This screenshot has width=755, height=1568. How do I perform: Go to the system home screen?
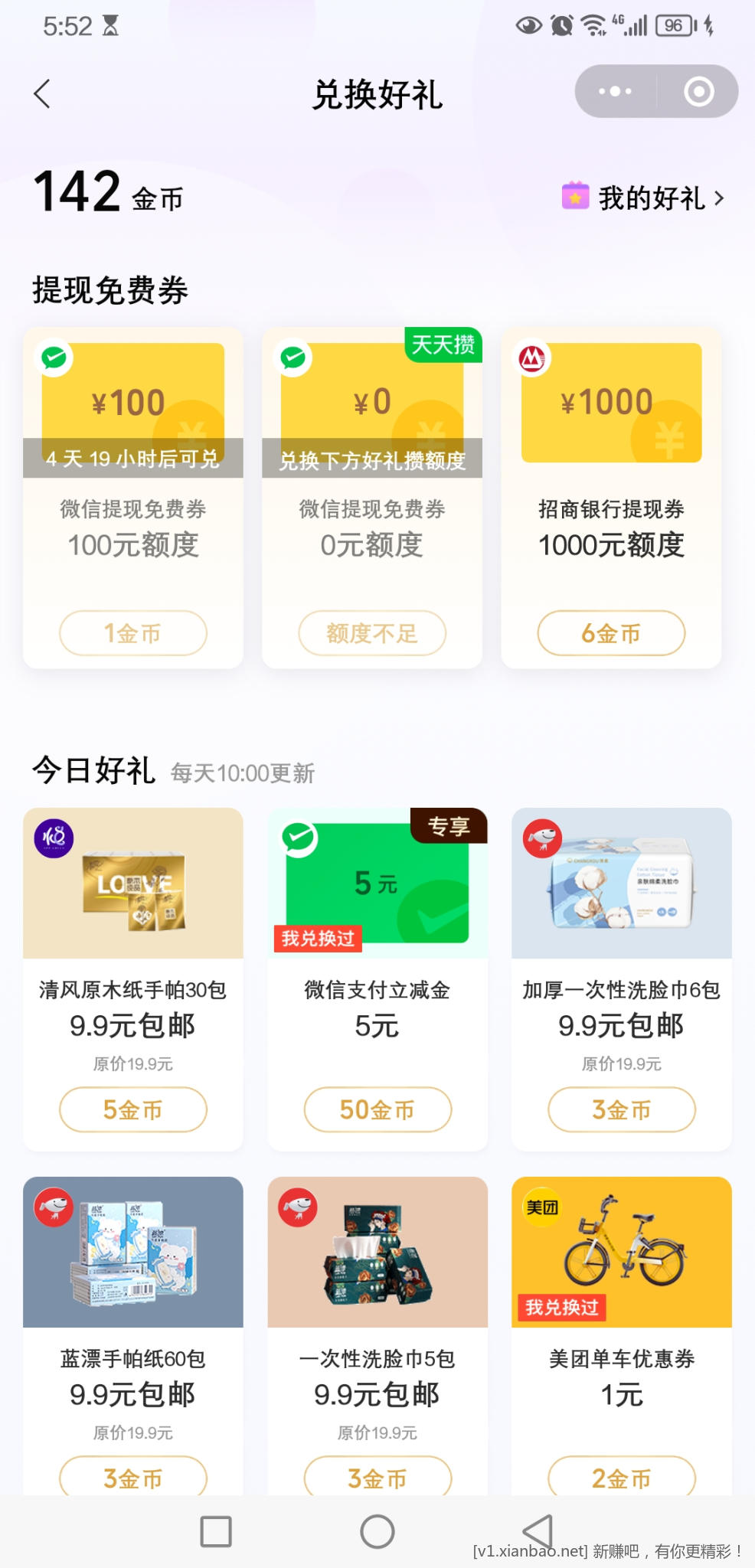[377, 1531]
